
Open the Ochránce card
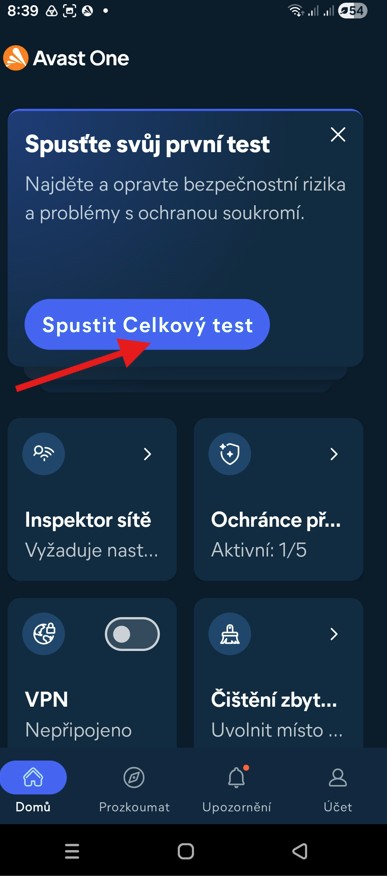pos(278,499)
